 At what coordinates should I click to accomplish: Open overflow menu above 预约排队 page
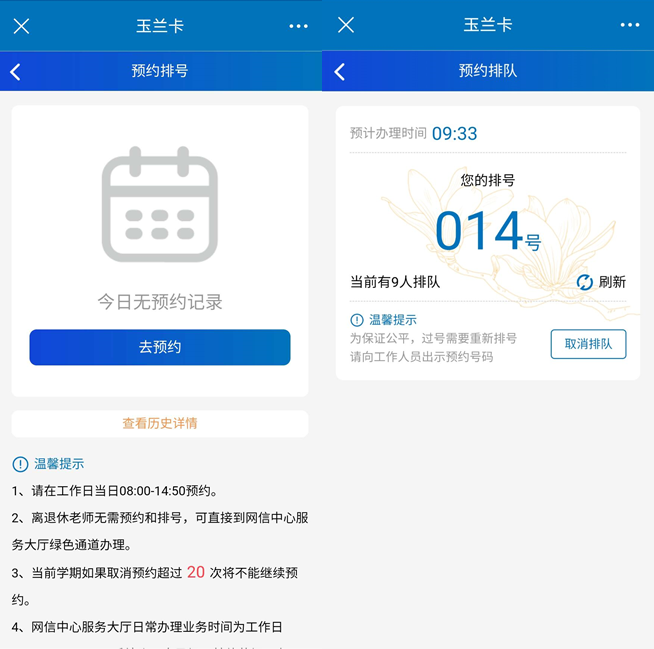click(x=629, y=25)
